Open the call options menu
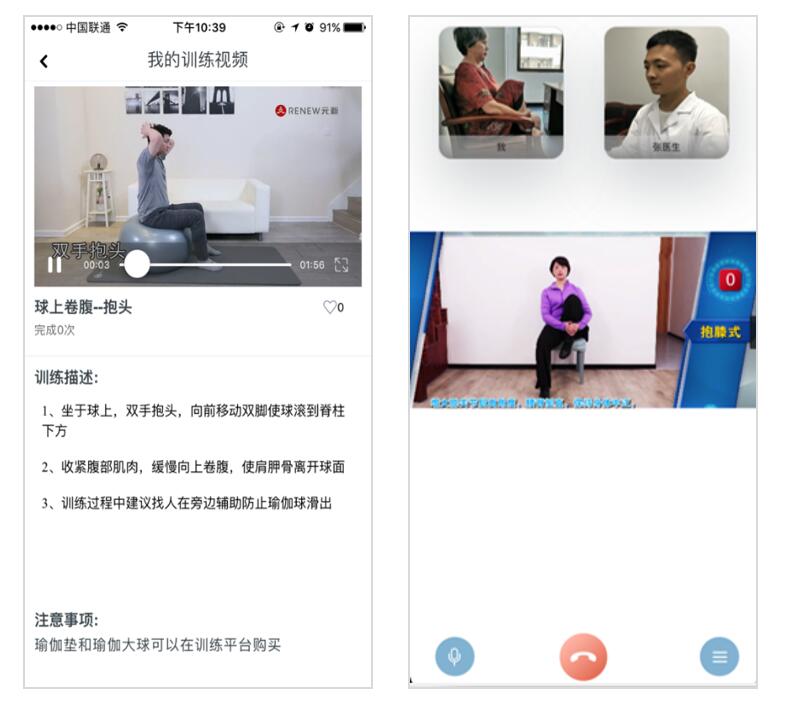 719,657
